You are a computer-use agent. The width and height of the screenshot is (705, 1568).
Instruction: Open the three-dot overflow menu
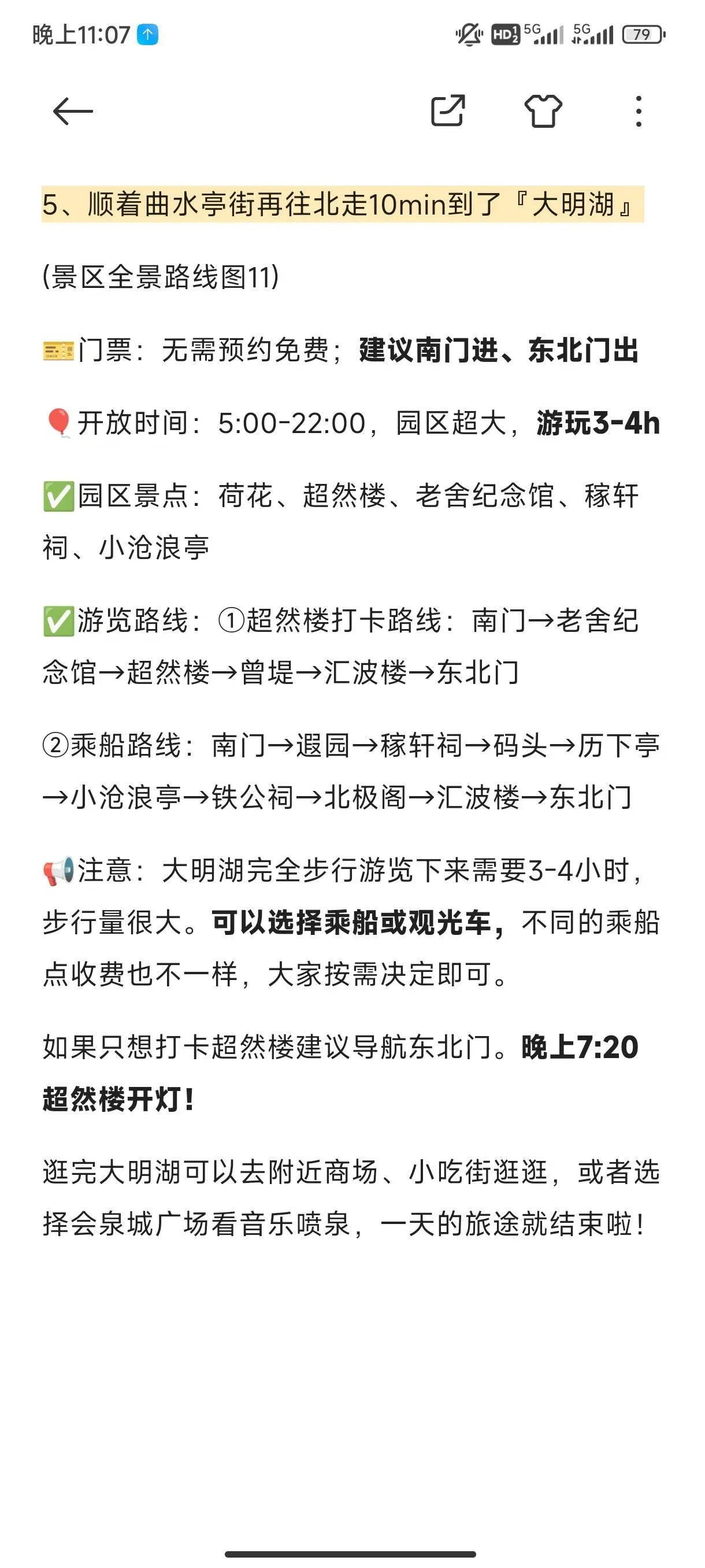(x=638, y=112)
